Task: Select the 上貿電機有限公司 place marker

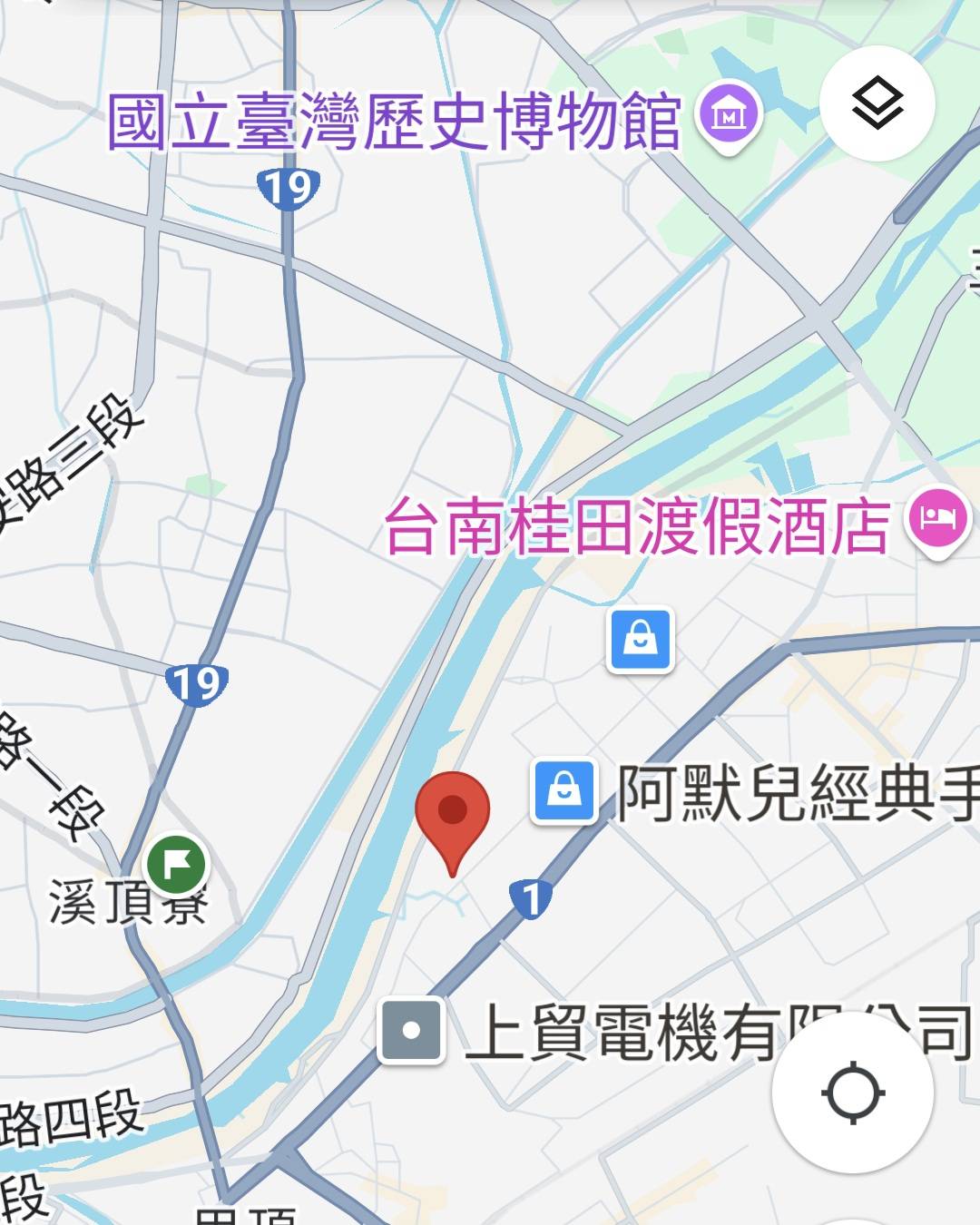Action: [411, 1030]
